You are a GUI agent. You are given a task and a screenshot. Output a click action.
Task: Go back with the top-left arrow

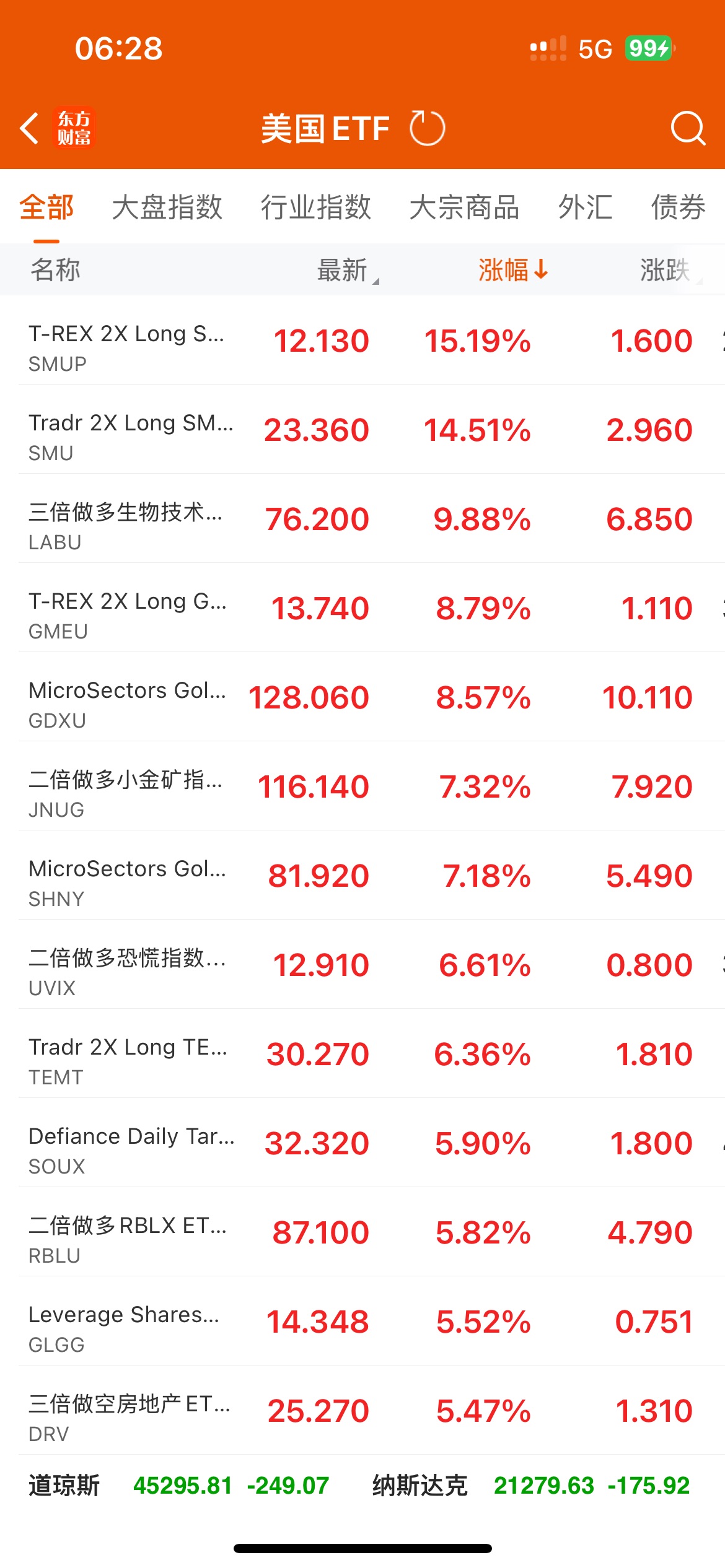[29, 128]
